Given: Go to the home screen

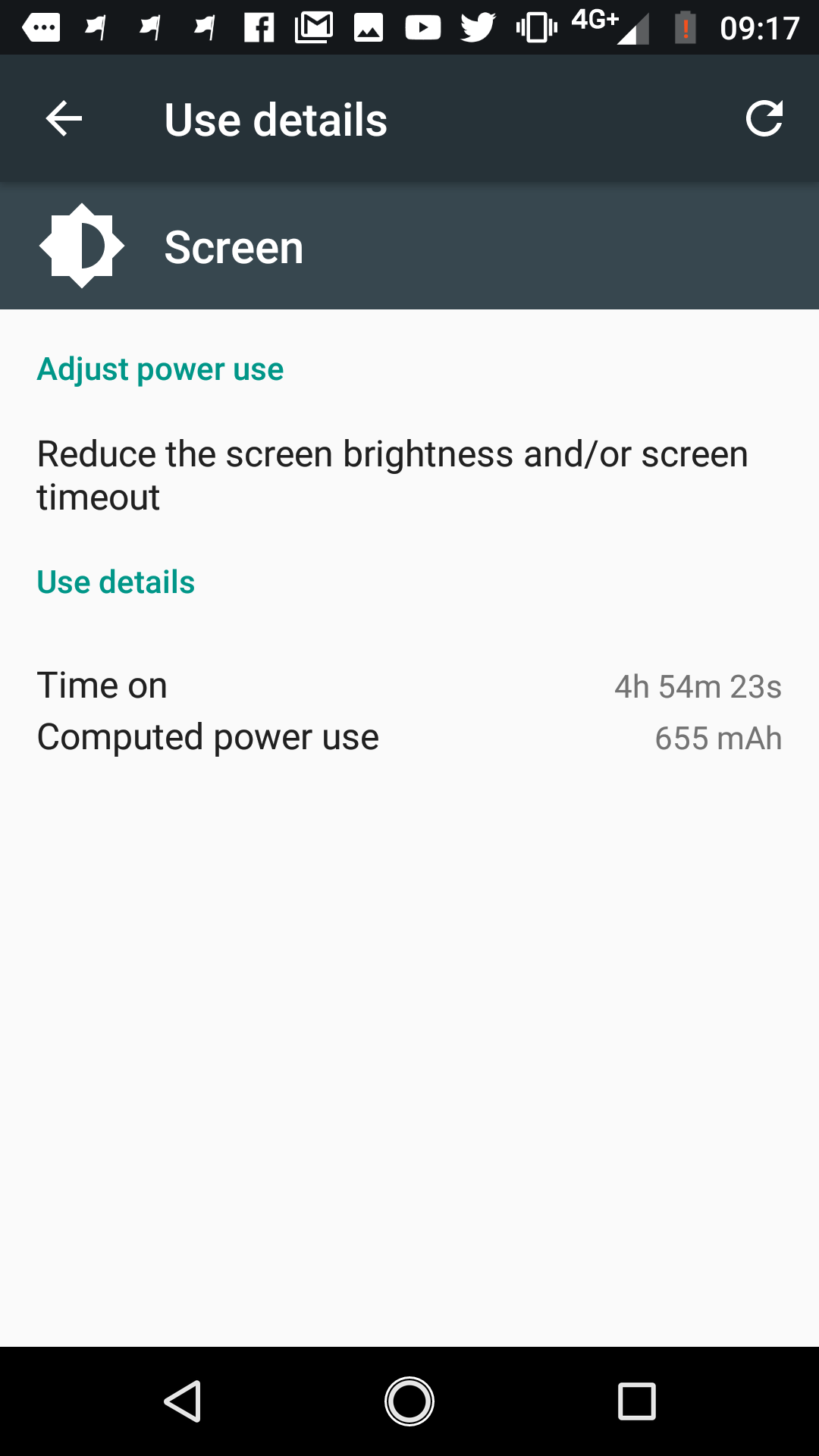Looking at the screenshot, I should [409, 1401].
